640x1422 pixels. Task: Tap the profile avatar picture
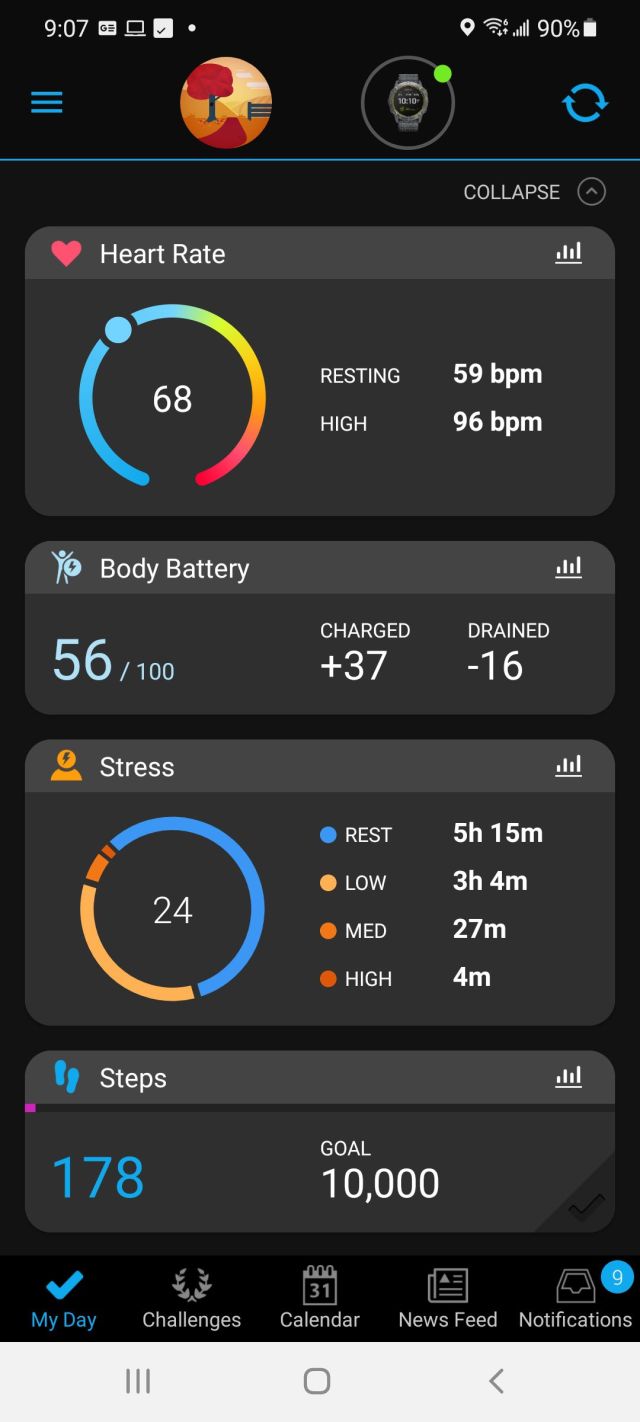(x=226, y=103)
